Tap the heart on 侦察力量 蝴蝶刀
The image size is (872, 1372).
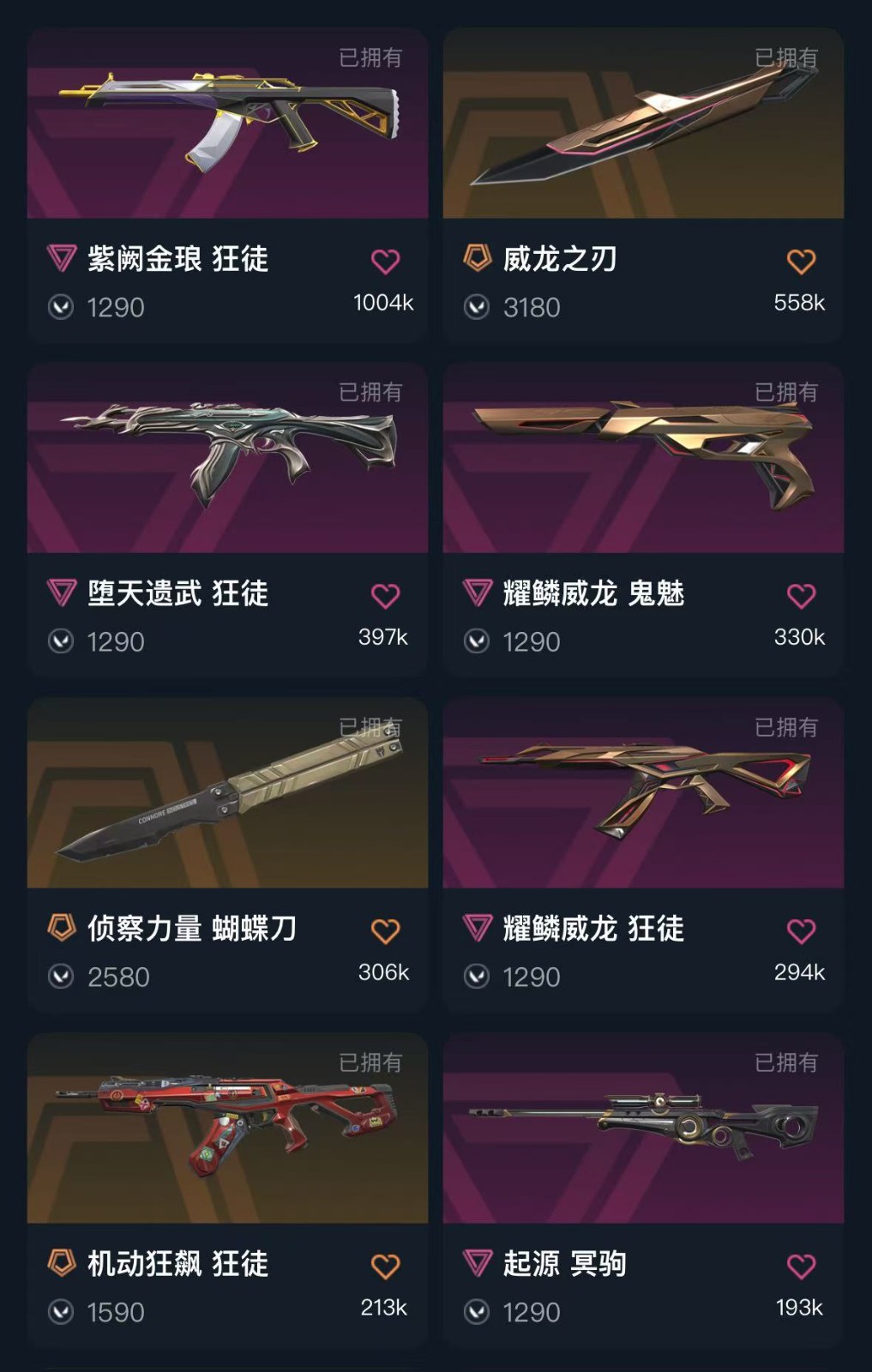(385, 930)
